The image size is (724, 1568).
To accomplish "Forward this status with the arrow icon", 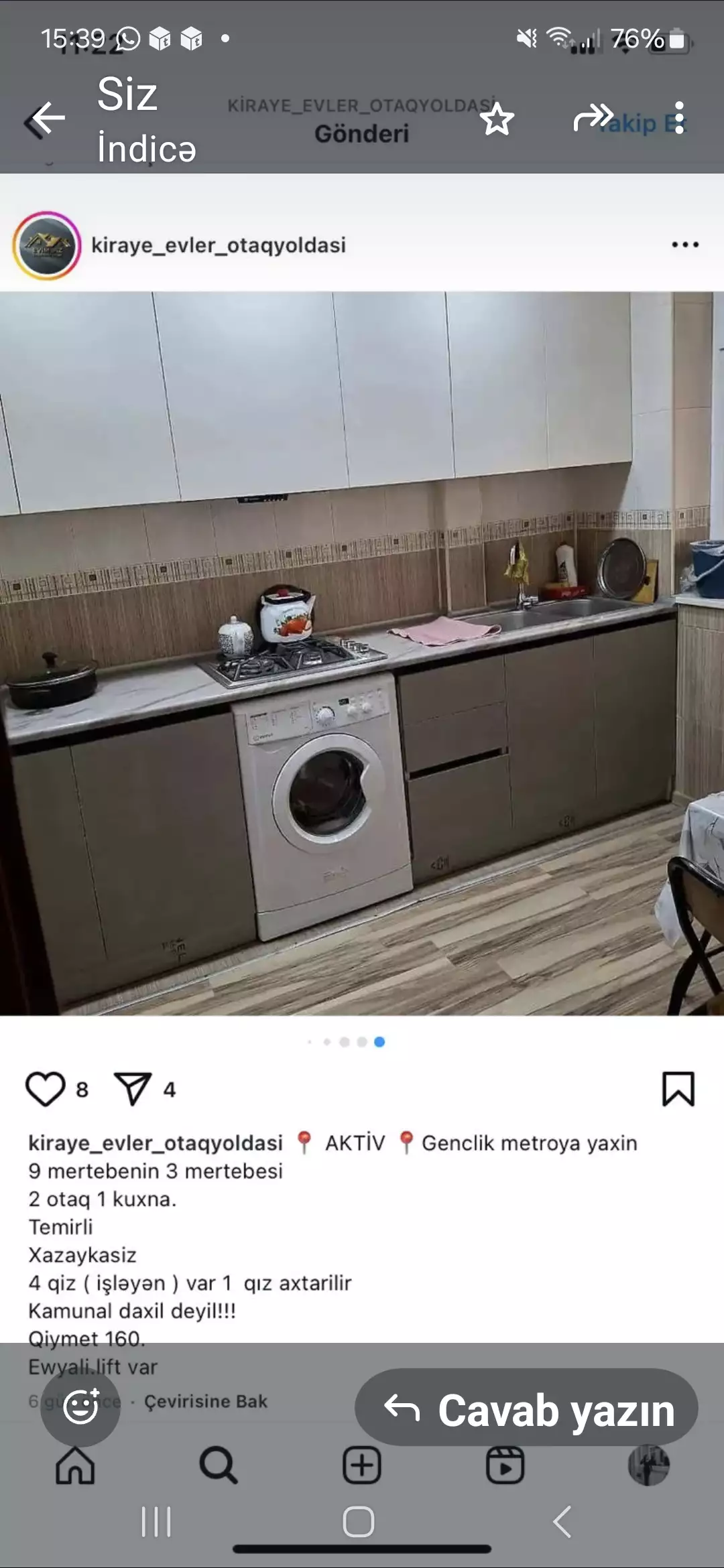I will [593, 118].
